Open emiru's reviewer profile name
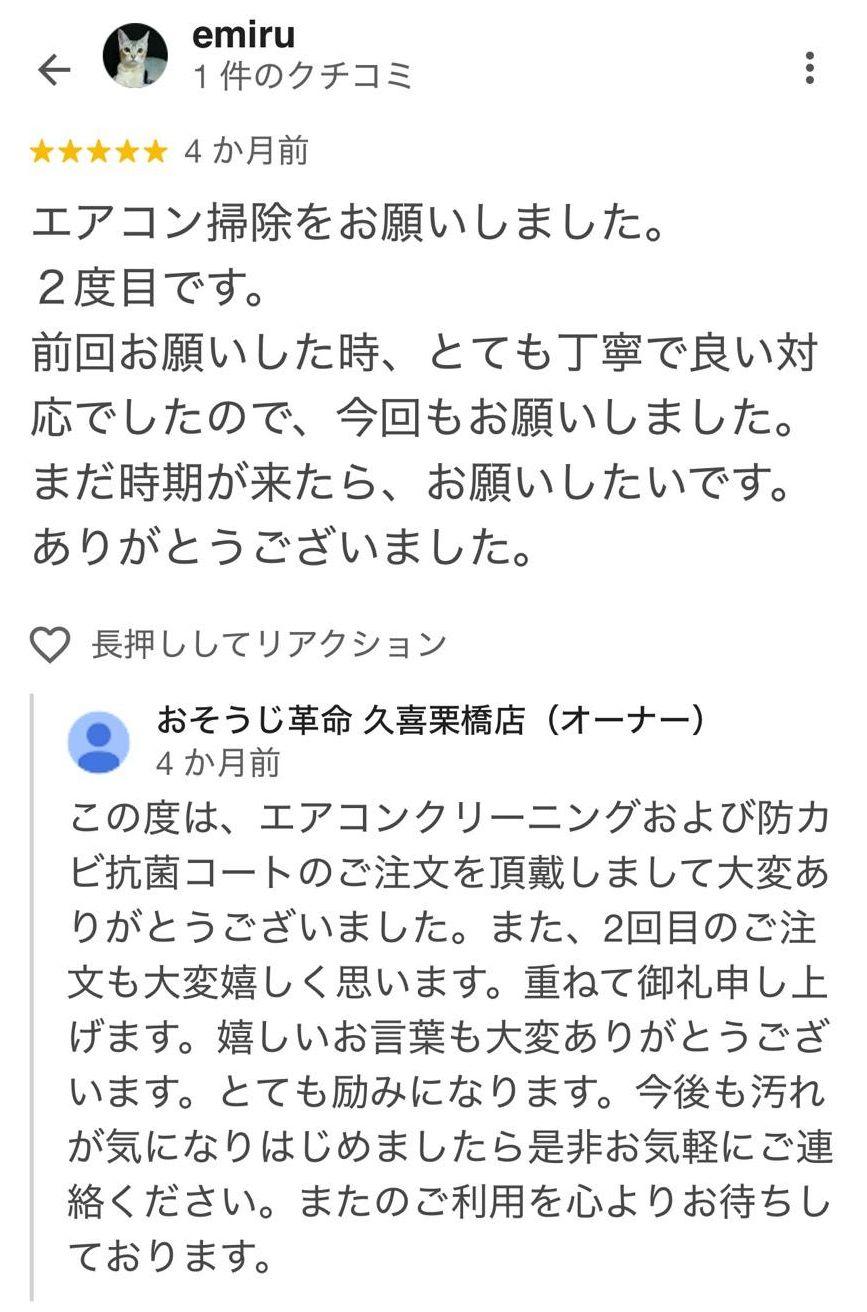This screenshot has height=1312, width=867. click(243, 36)
